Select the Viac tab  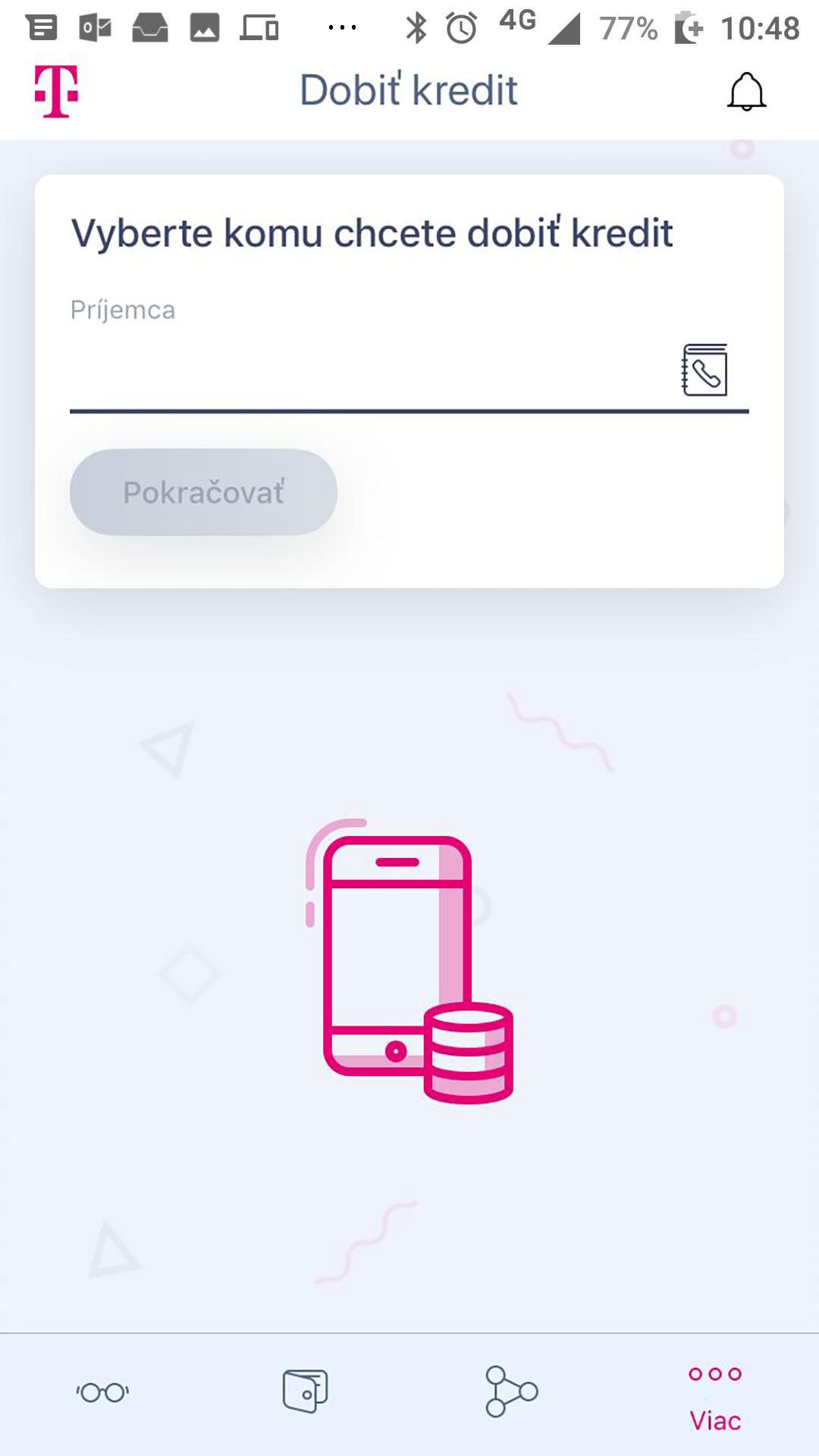coord(715,1399)
